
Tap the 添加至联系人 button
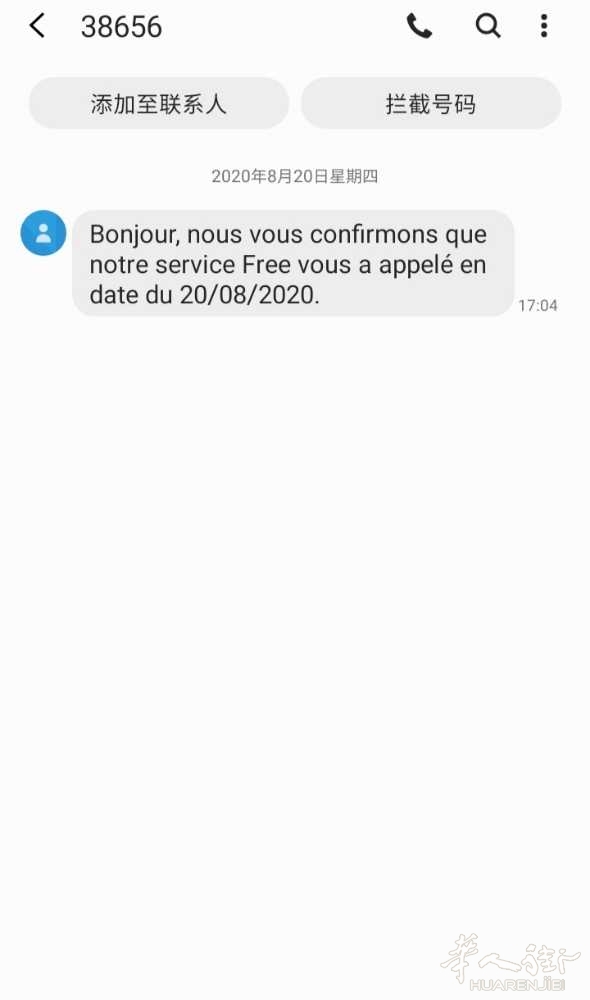[159, 103]
